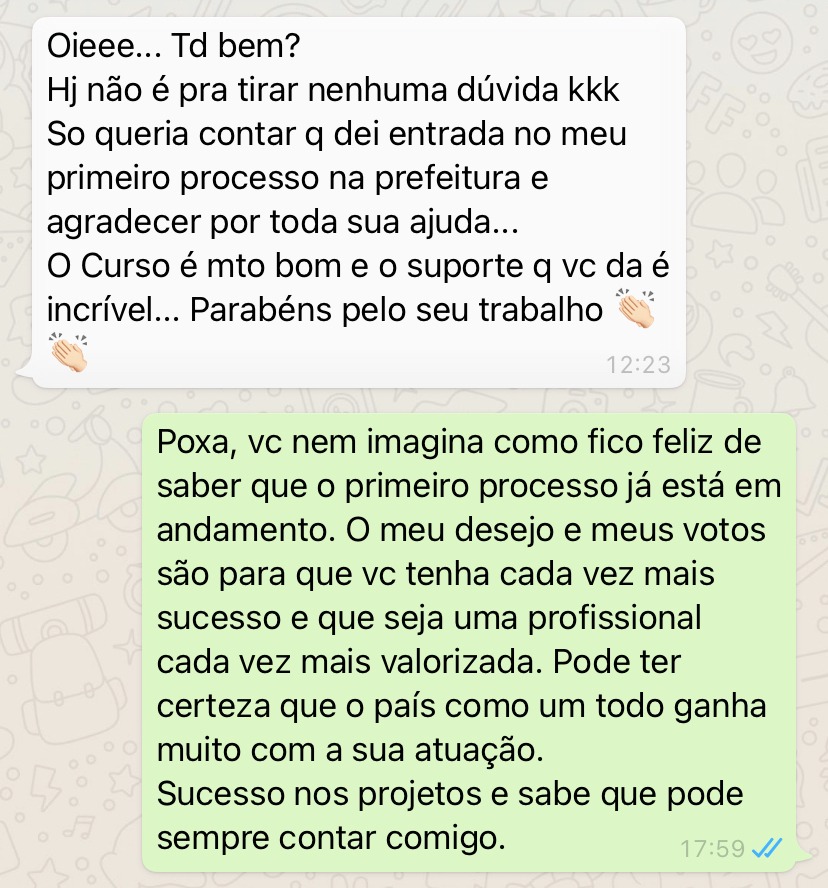Click the gray bubble's bottom-right corner timestamp area

[x=641, y=365]
